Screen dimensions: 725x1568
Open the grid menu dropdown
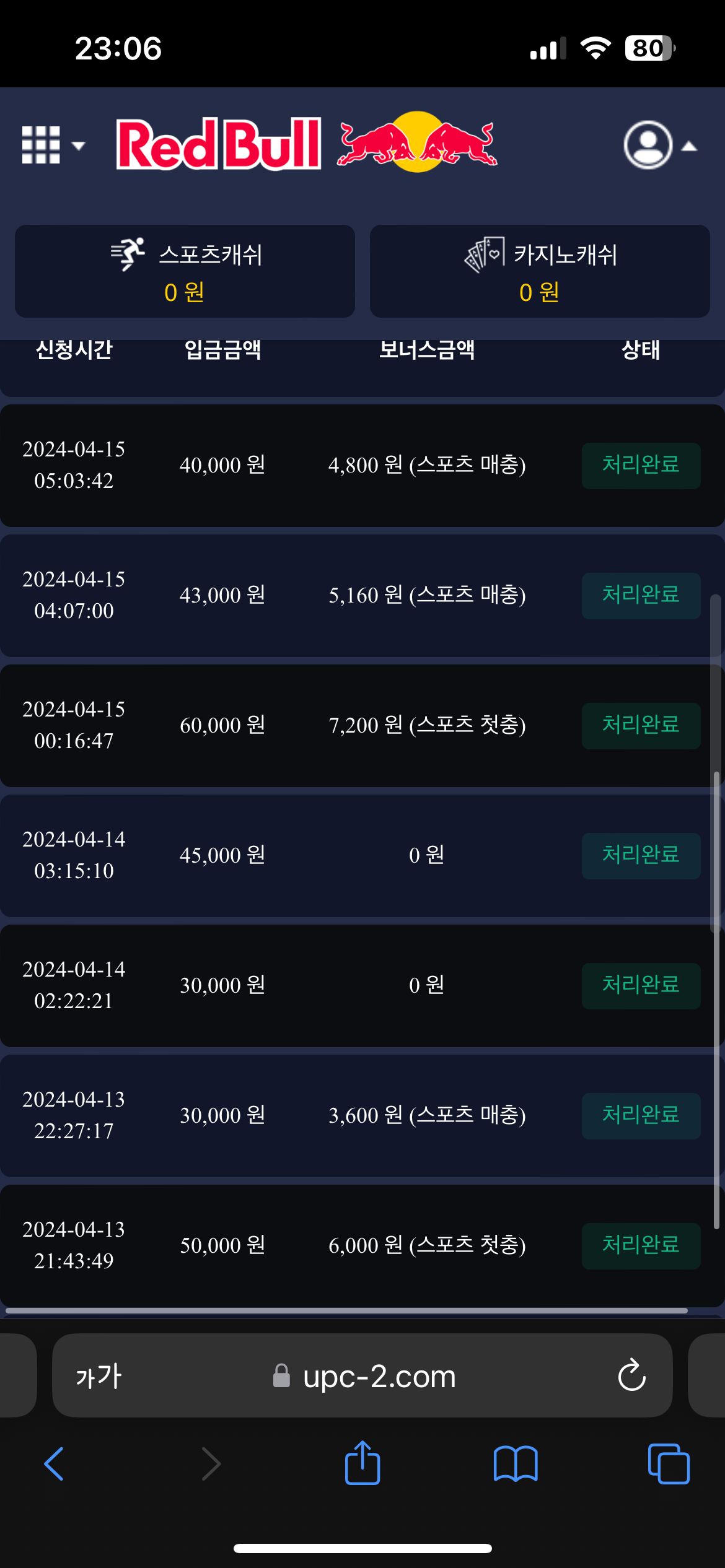coord(52,146)
